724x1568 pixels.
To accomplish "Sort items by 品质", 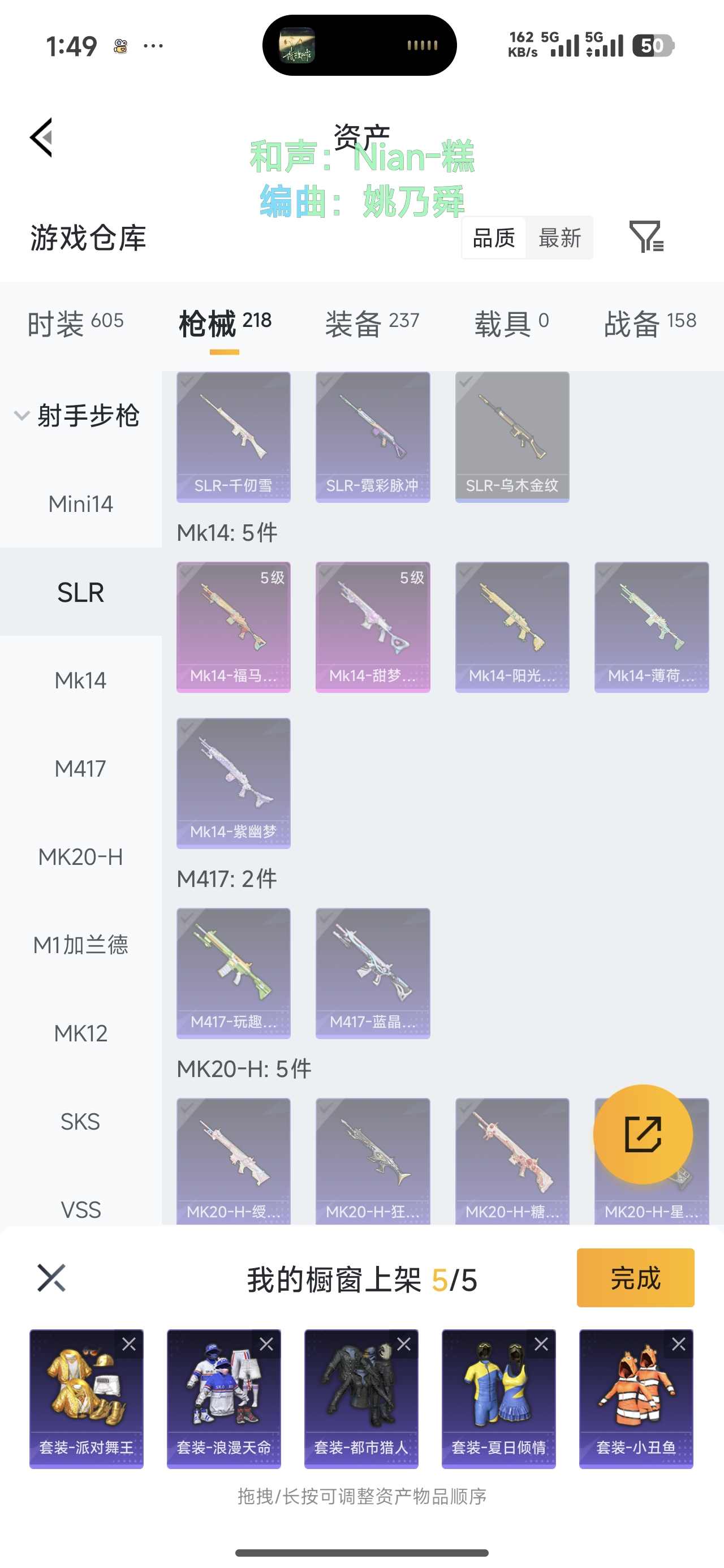I will (494, 238).
